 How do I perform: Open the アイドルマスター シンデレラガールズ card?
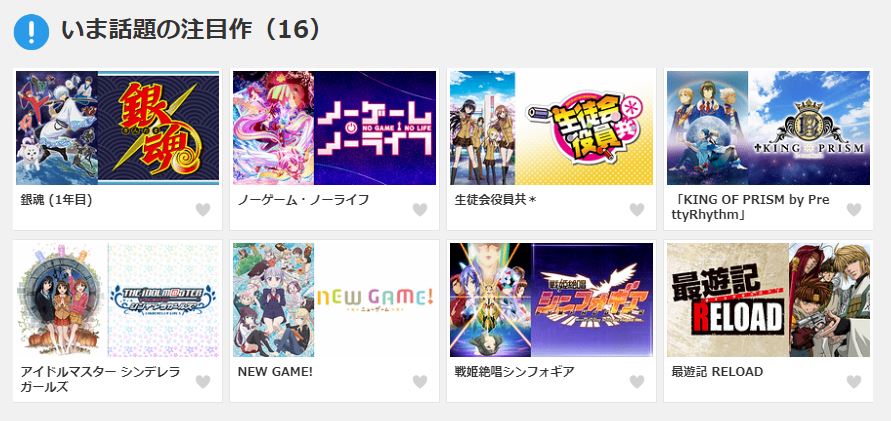point(117,300)
